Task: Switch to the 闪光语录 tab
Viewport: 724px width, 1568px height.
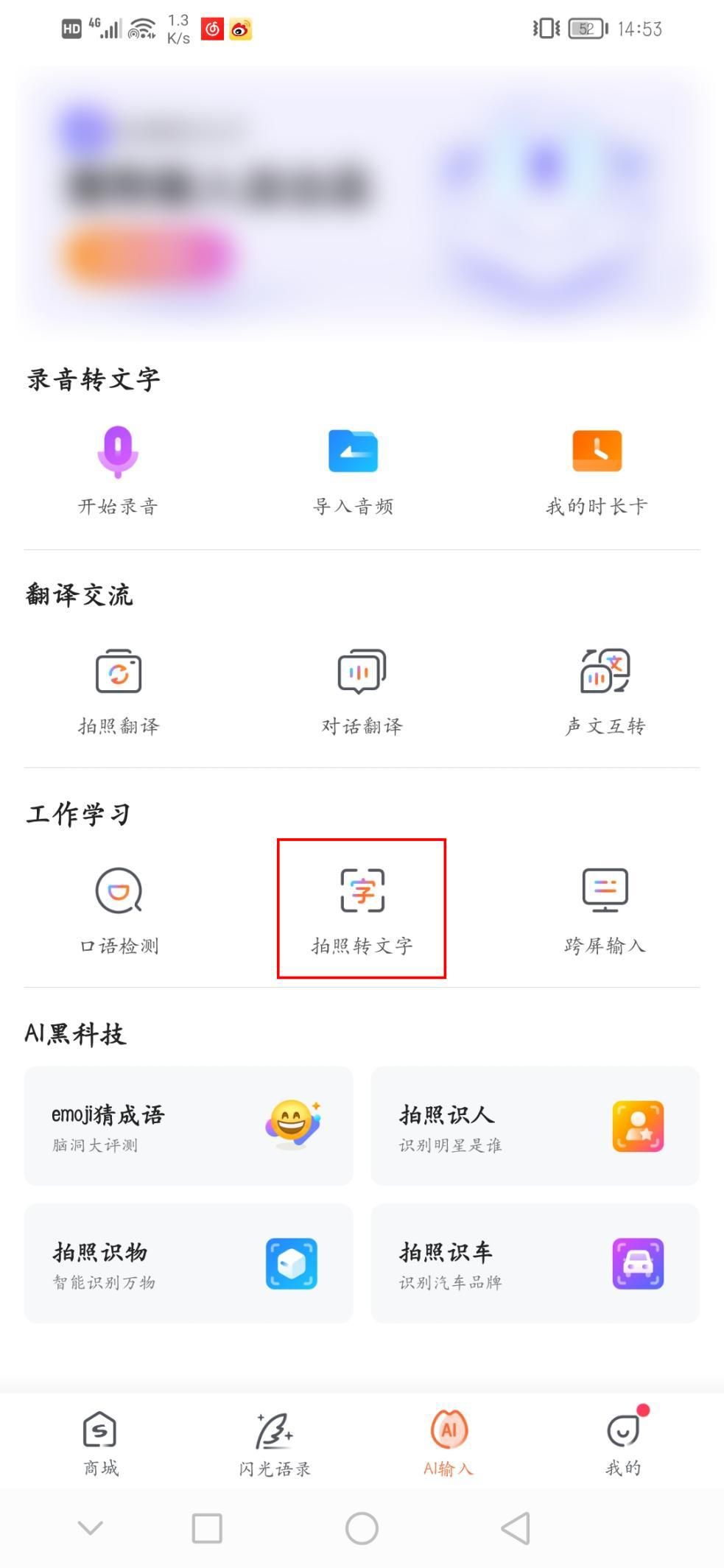Action: (x=275, y=1443)
